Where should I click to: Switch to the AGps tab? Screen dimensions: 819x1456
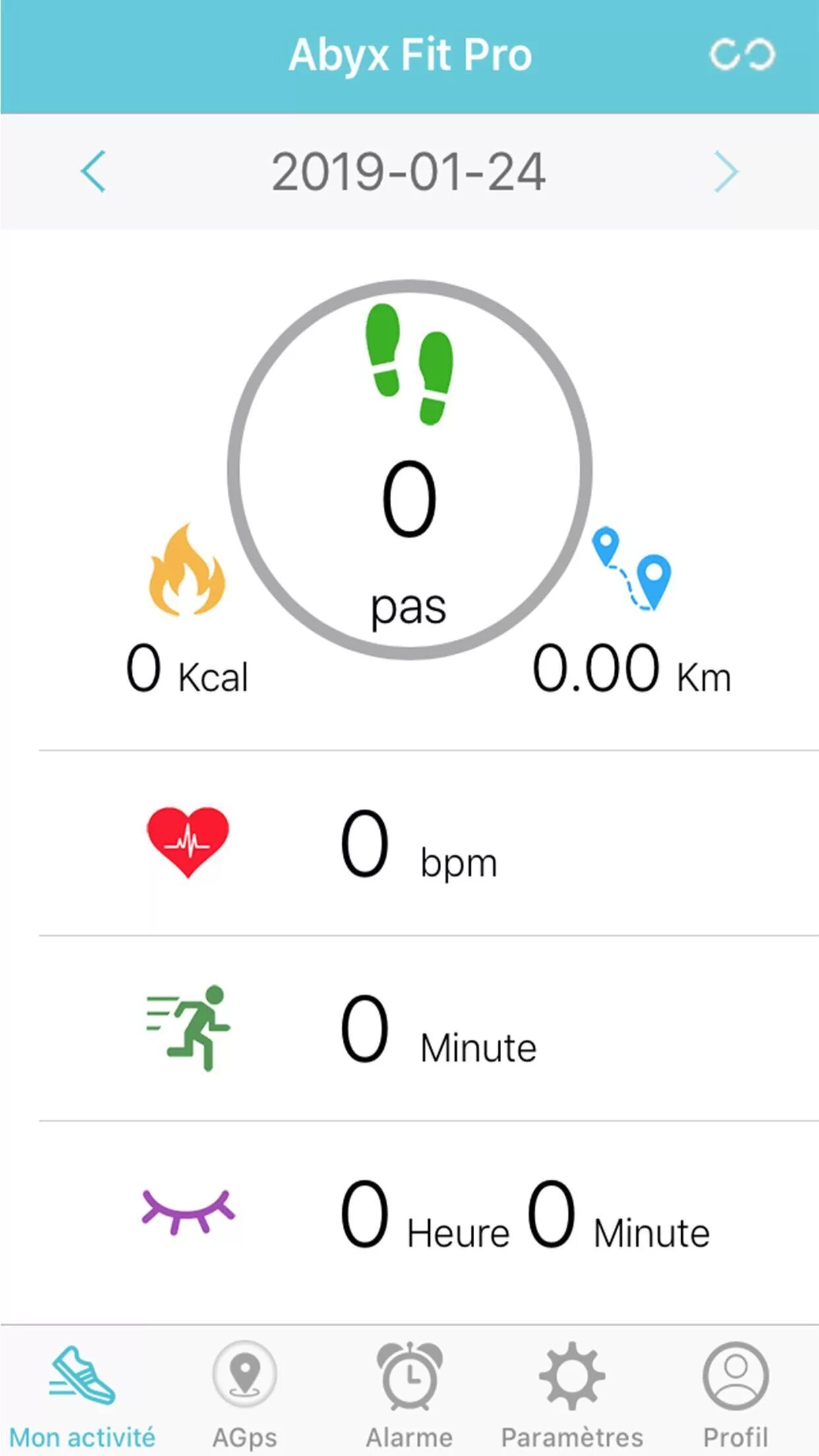245,1391
